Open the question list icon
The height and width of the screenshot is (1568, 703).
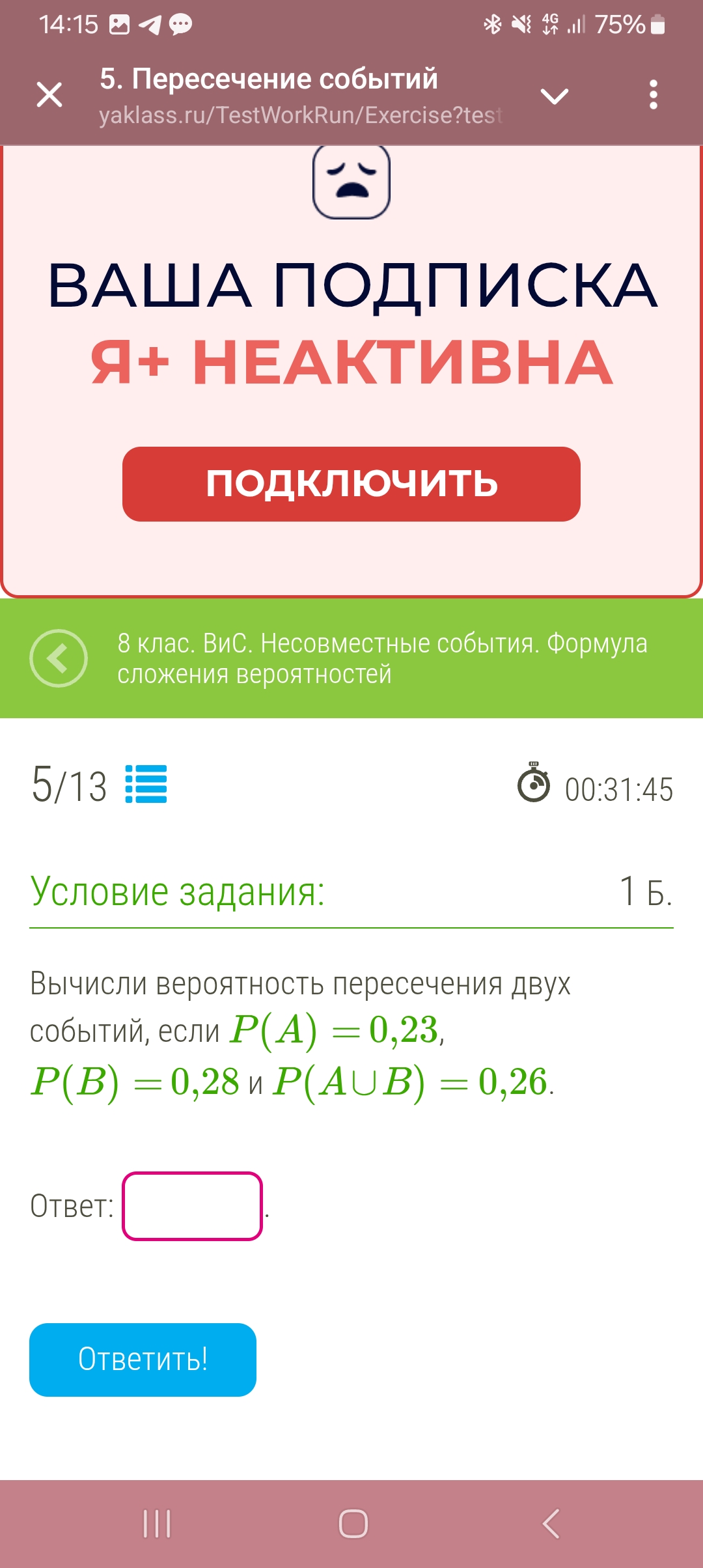point(146,784)
